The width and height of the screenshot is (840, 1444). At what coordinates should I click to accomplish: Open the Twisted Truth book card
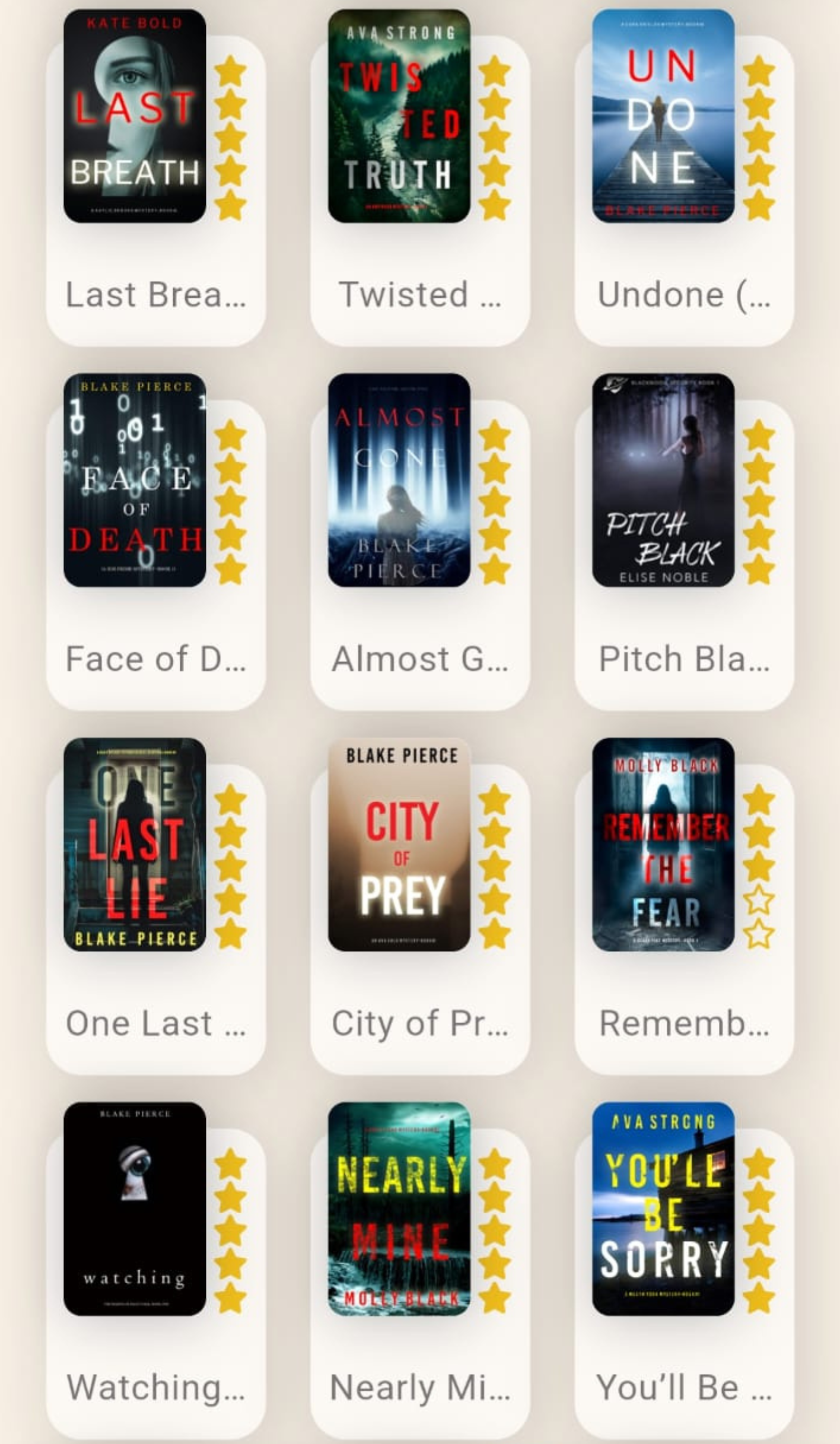pos(399,116)
